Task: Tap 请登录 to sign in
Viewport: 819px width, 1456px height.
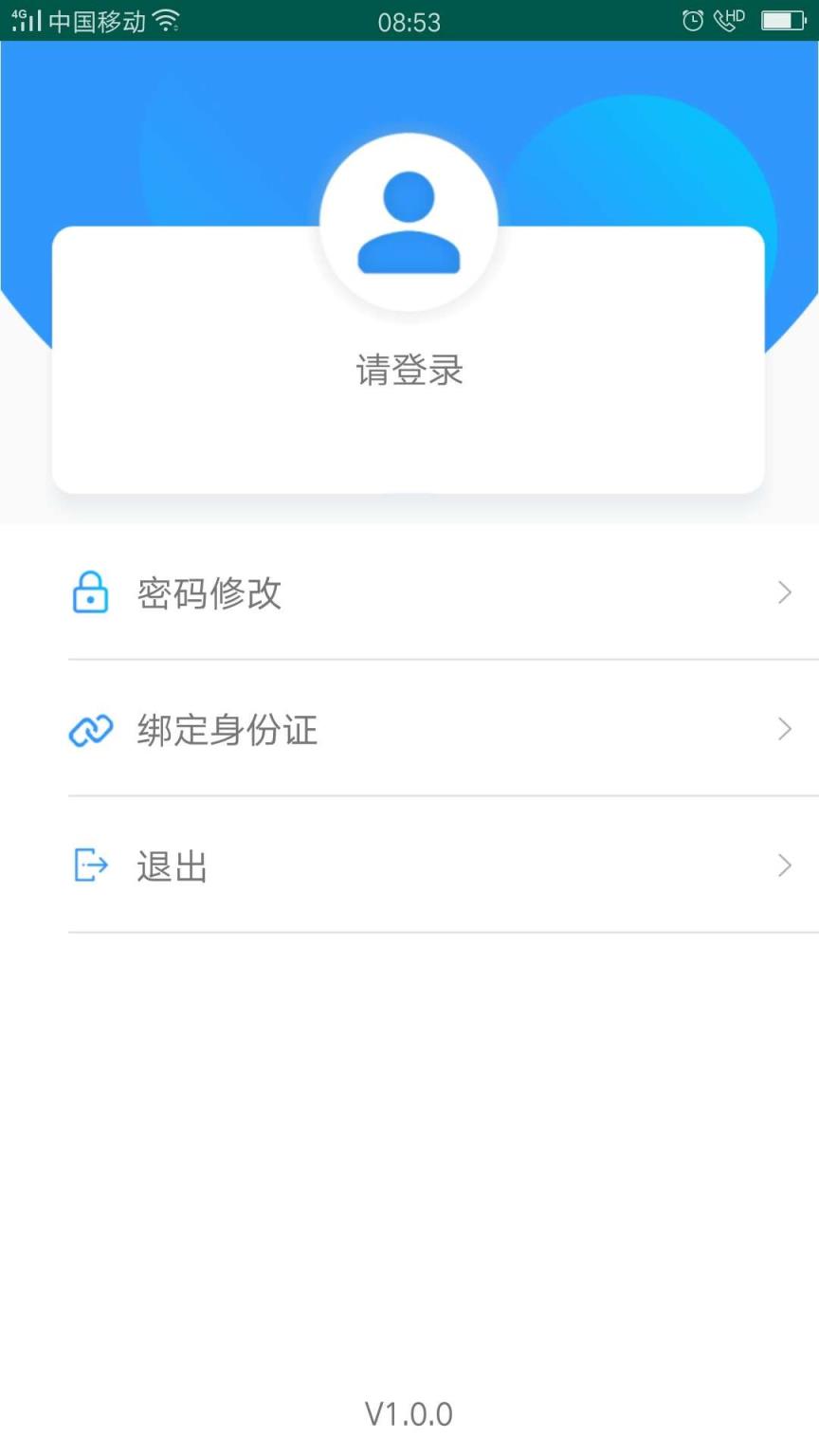Action: click(x=409, y=371)
